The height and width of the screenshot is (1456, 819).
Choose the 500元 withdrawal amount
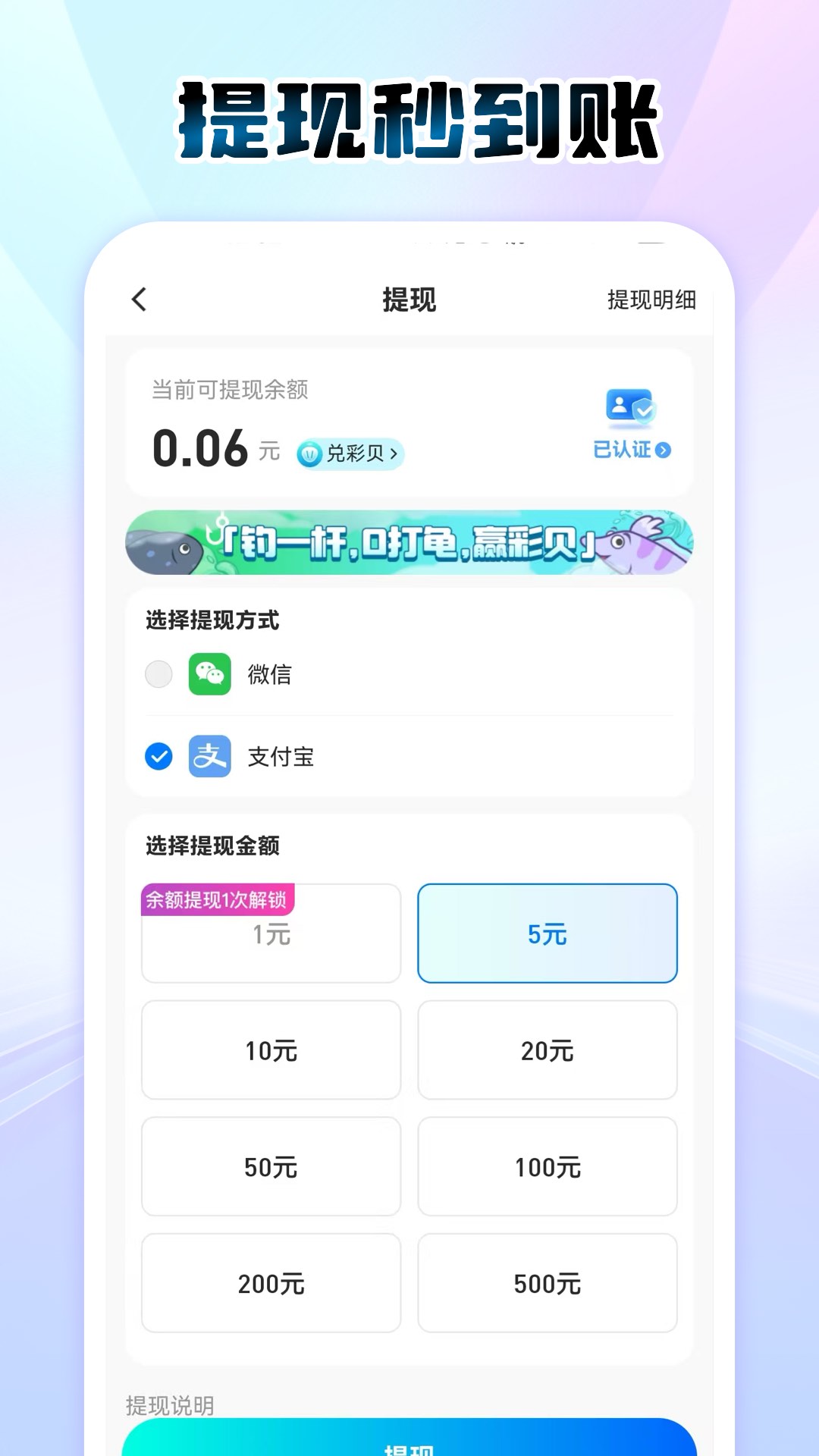(548, 1283)
